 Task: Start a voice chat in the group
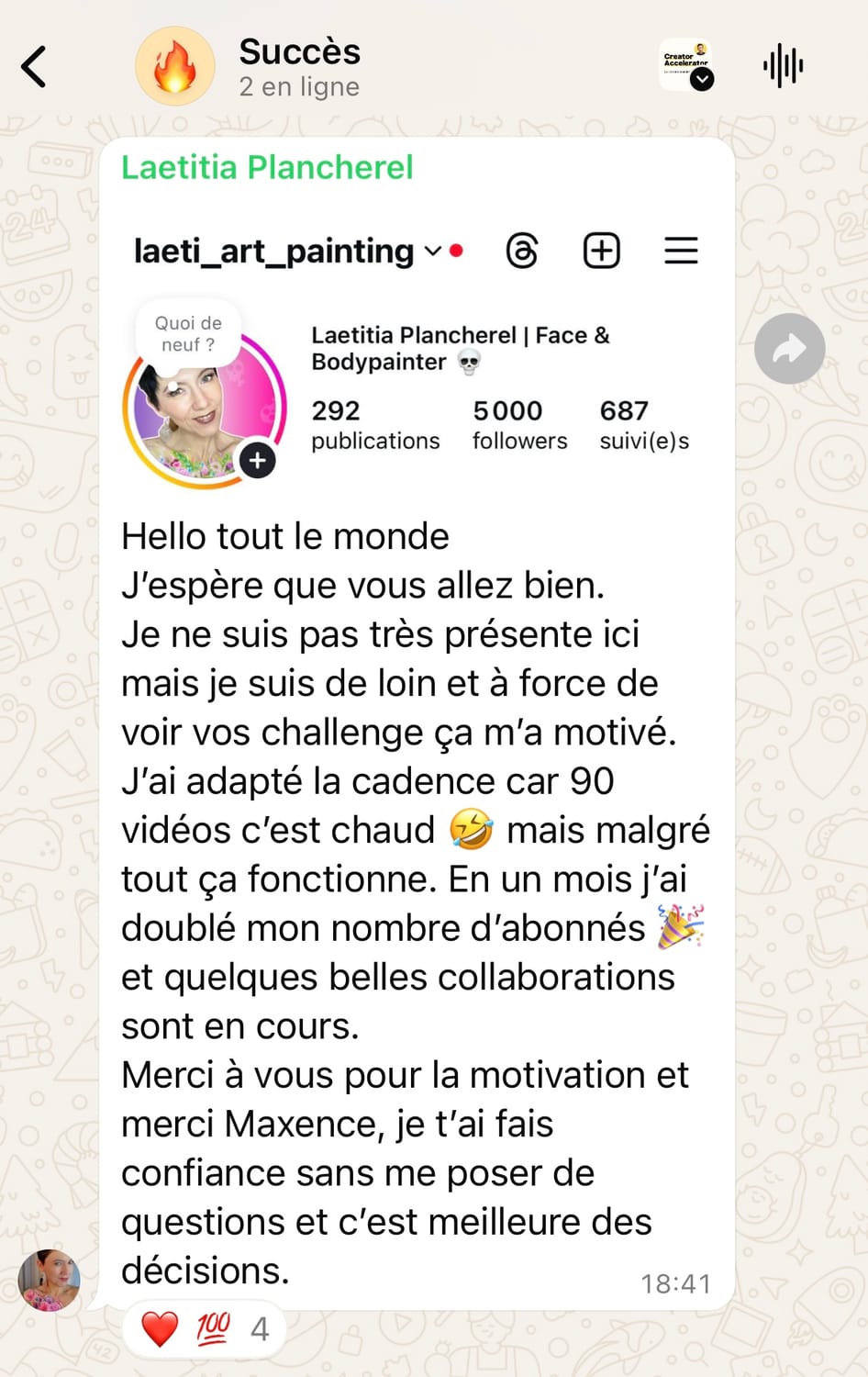[783, 66]
